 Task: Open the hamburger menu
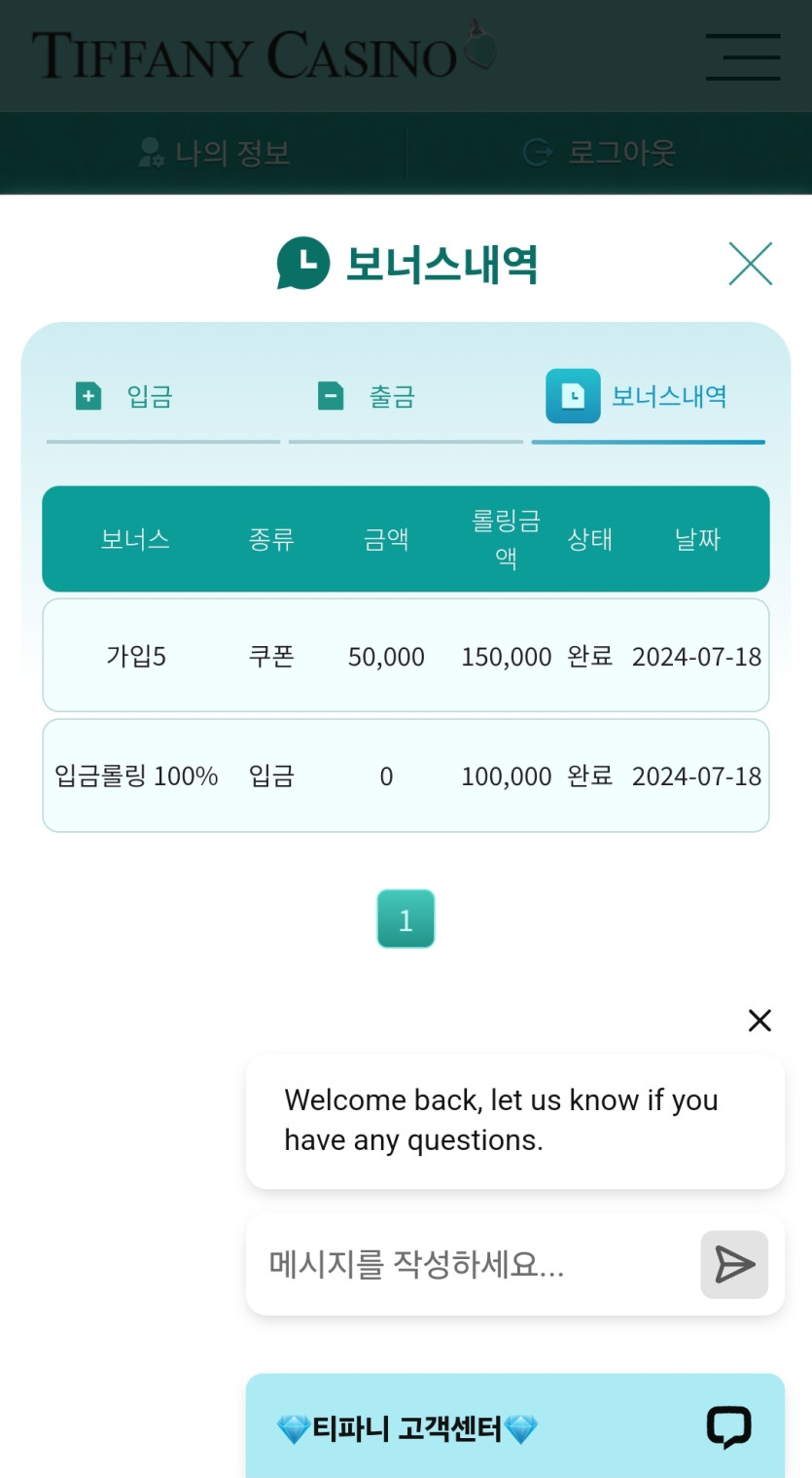pyautogui.click(x=743, y=56)
